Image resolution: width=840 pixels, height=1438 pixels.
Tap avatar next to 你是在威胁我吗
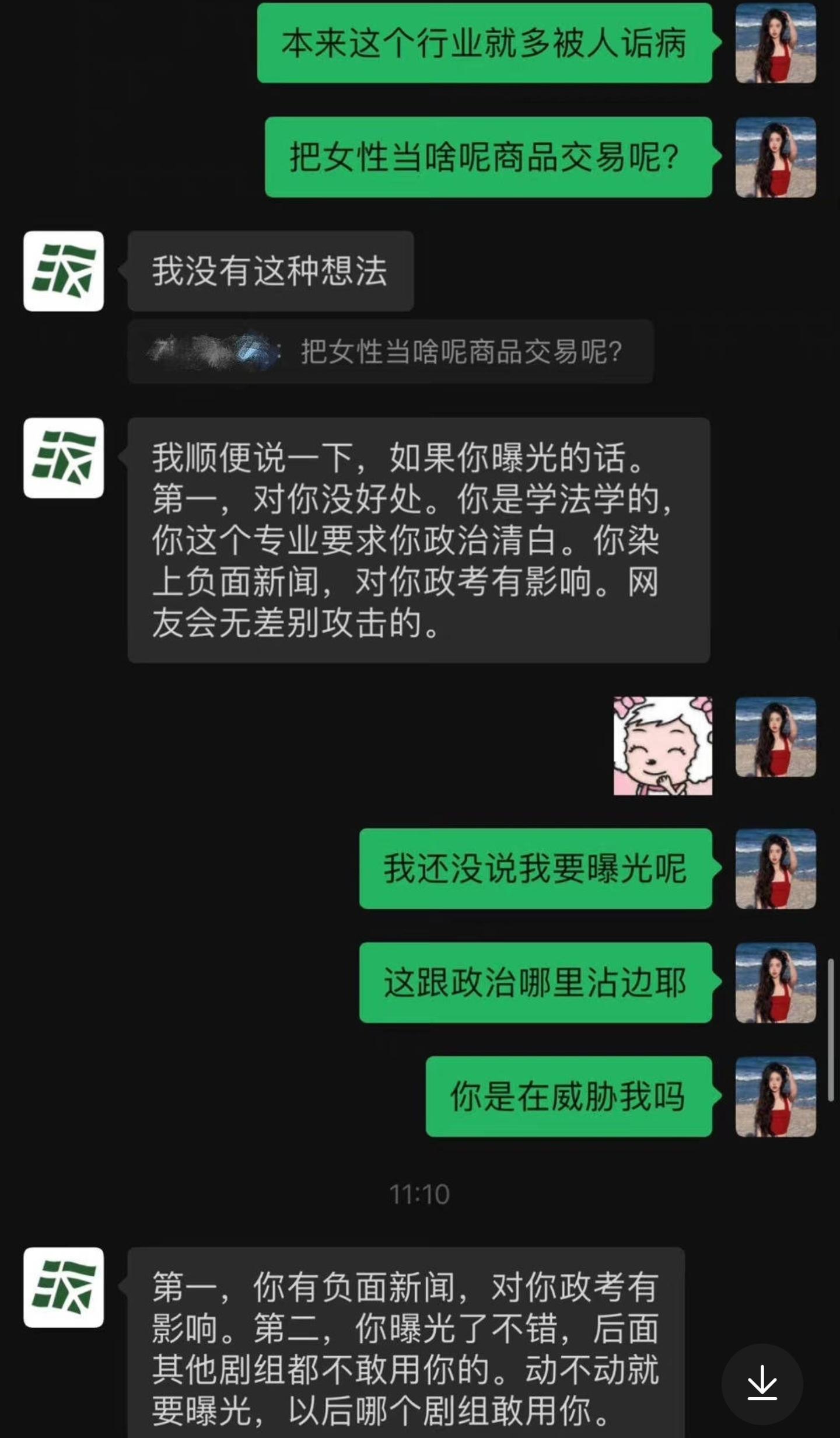point(775,1096)
